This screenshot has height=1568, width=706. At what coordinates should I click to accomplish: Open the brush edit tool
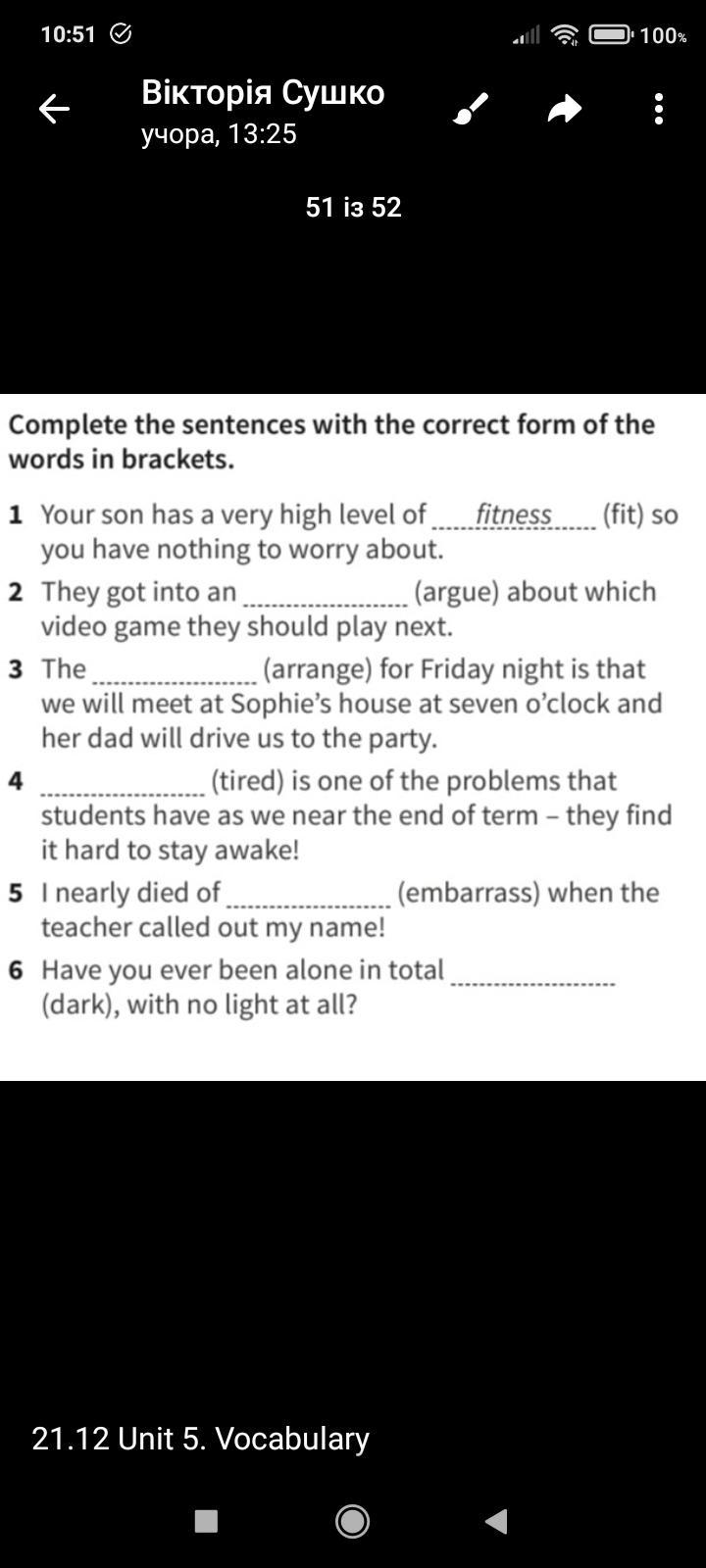pyautogui.click(x=471, y=109)
